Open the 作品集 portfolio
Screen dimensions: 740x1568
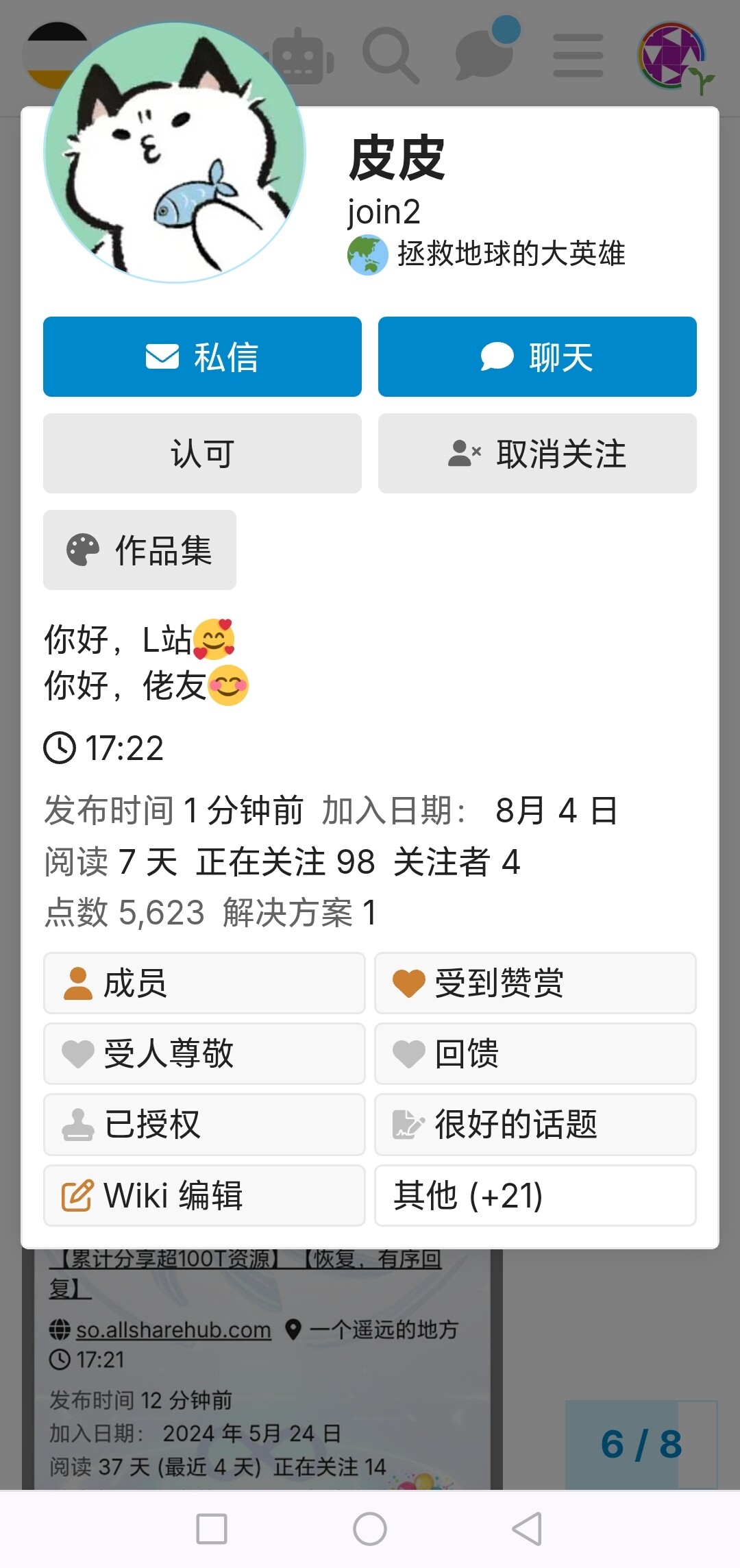coord(140,550)
